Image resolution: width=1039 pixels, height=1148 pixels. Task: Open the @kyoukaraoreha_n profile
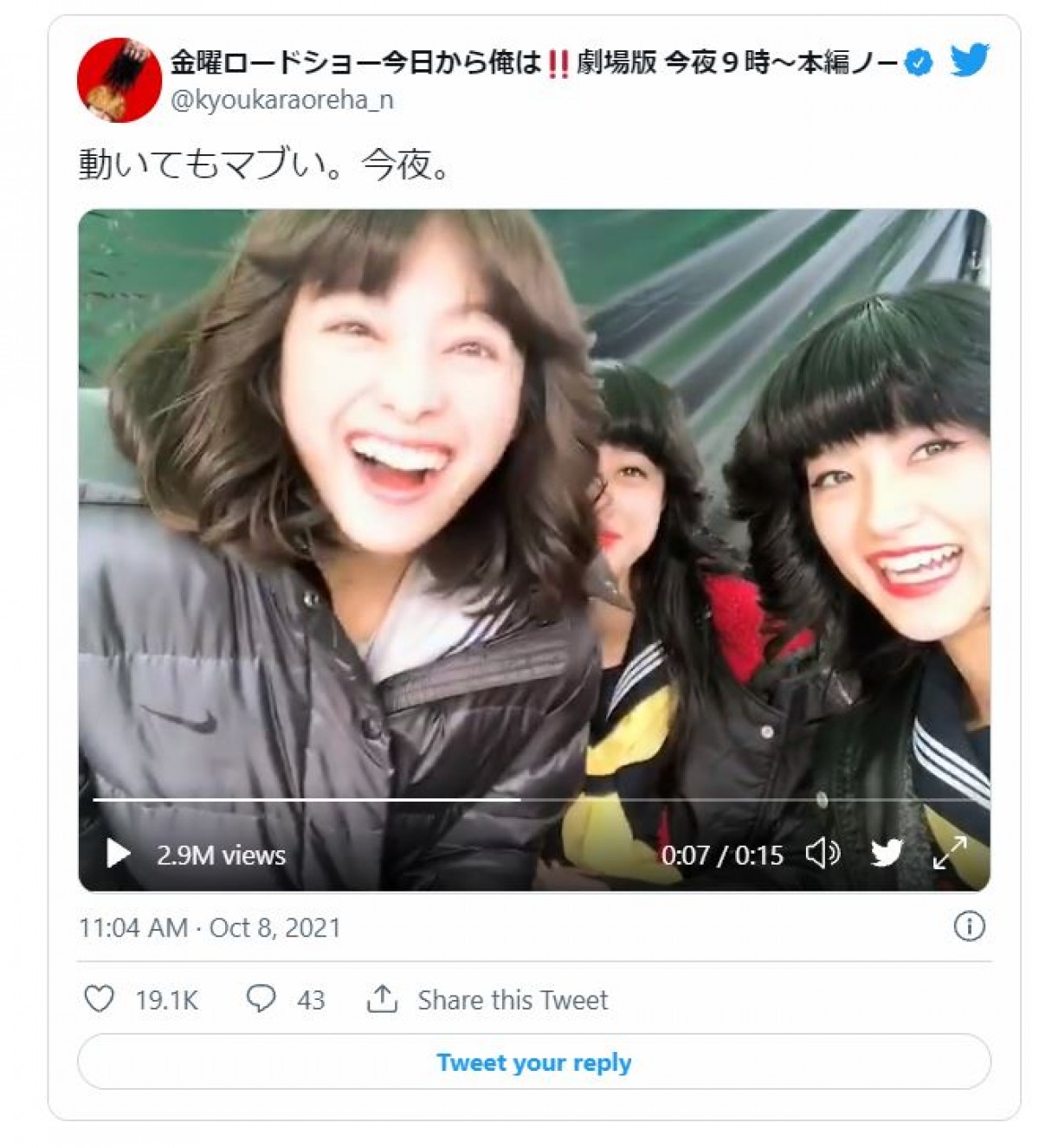282,100
